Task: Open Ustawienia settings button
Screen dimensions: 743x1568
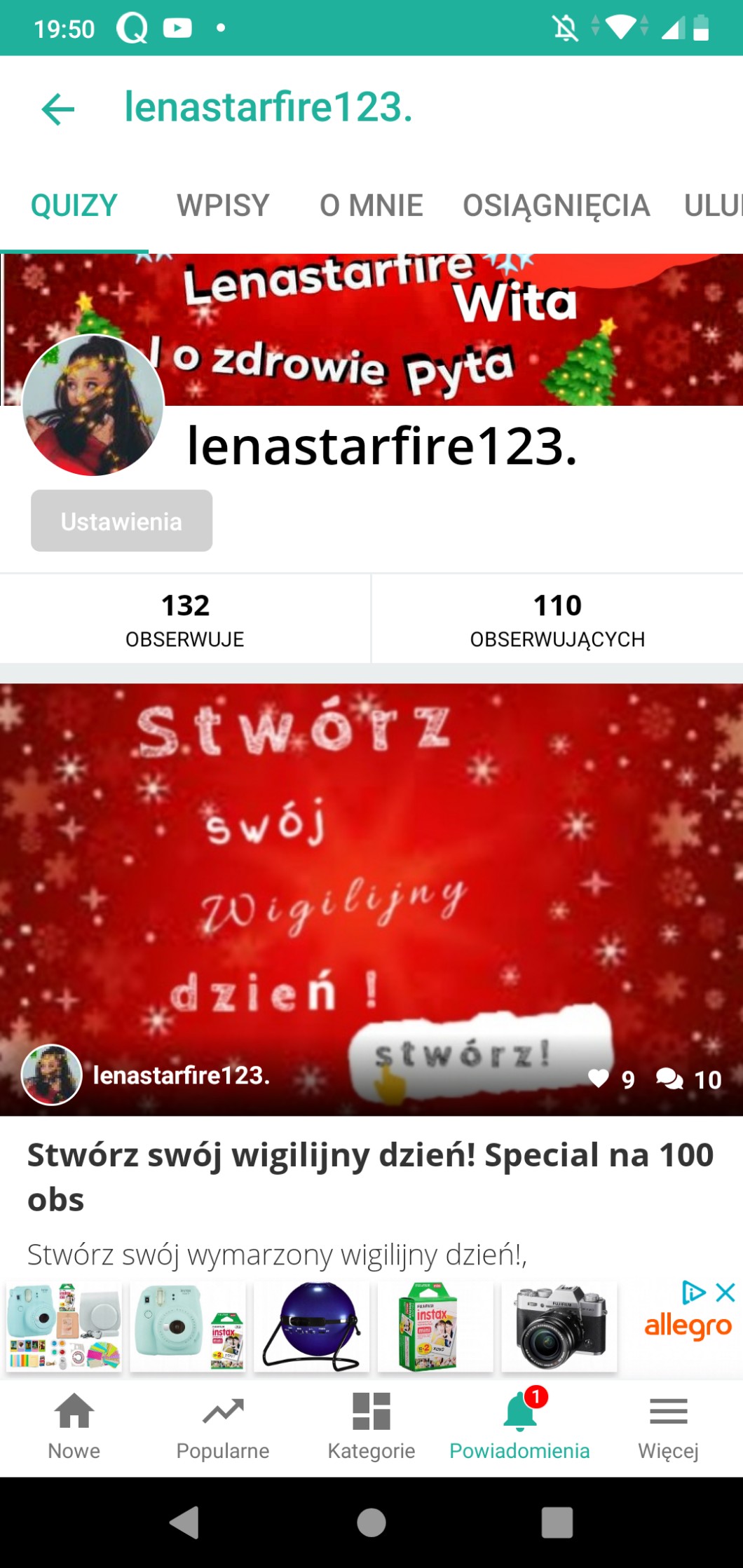Action: click(x=121, y=521)
